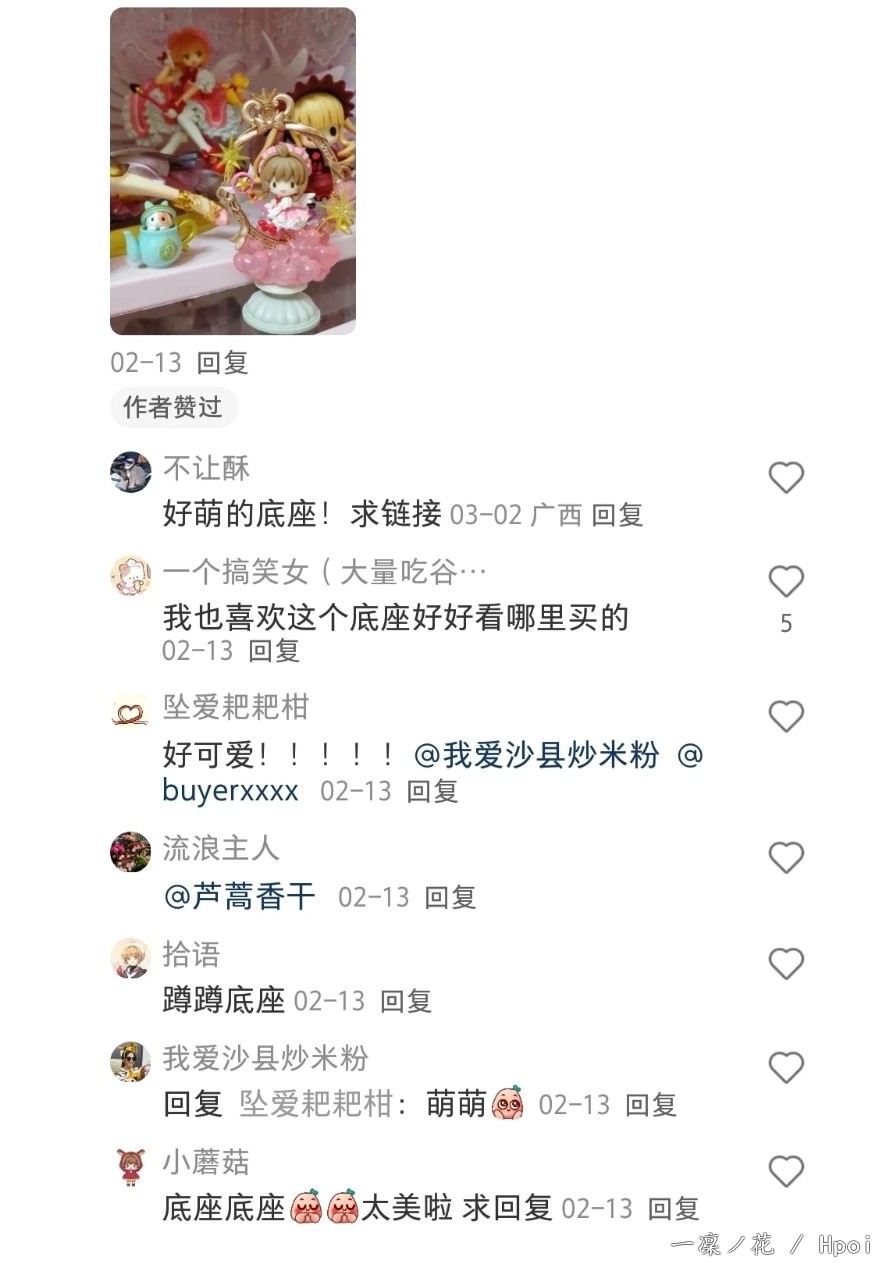Visit 流浪主人's profile from the avatar

[x=130, y=852]
